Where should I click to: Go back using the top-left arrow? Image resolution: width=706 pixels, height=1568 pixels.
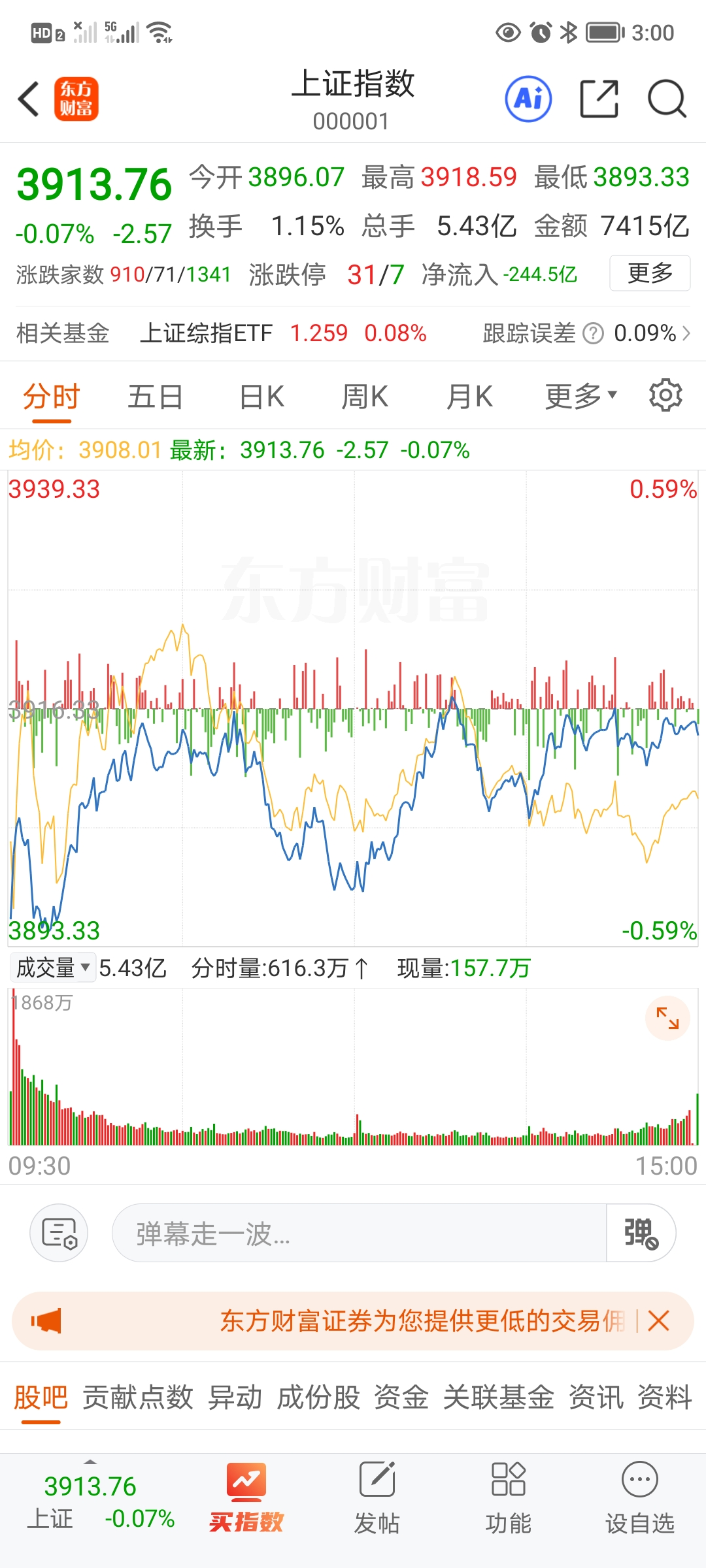pyautogui.click(x=29, y=99)
